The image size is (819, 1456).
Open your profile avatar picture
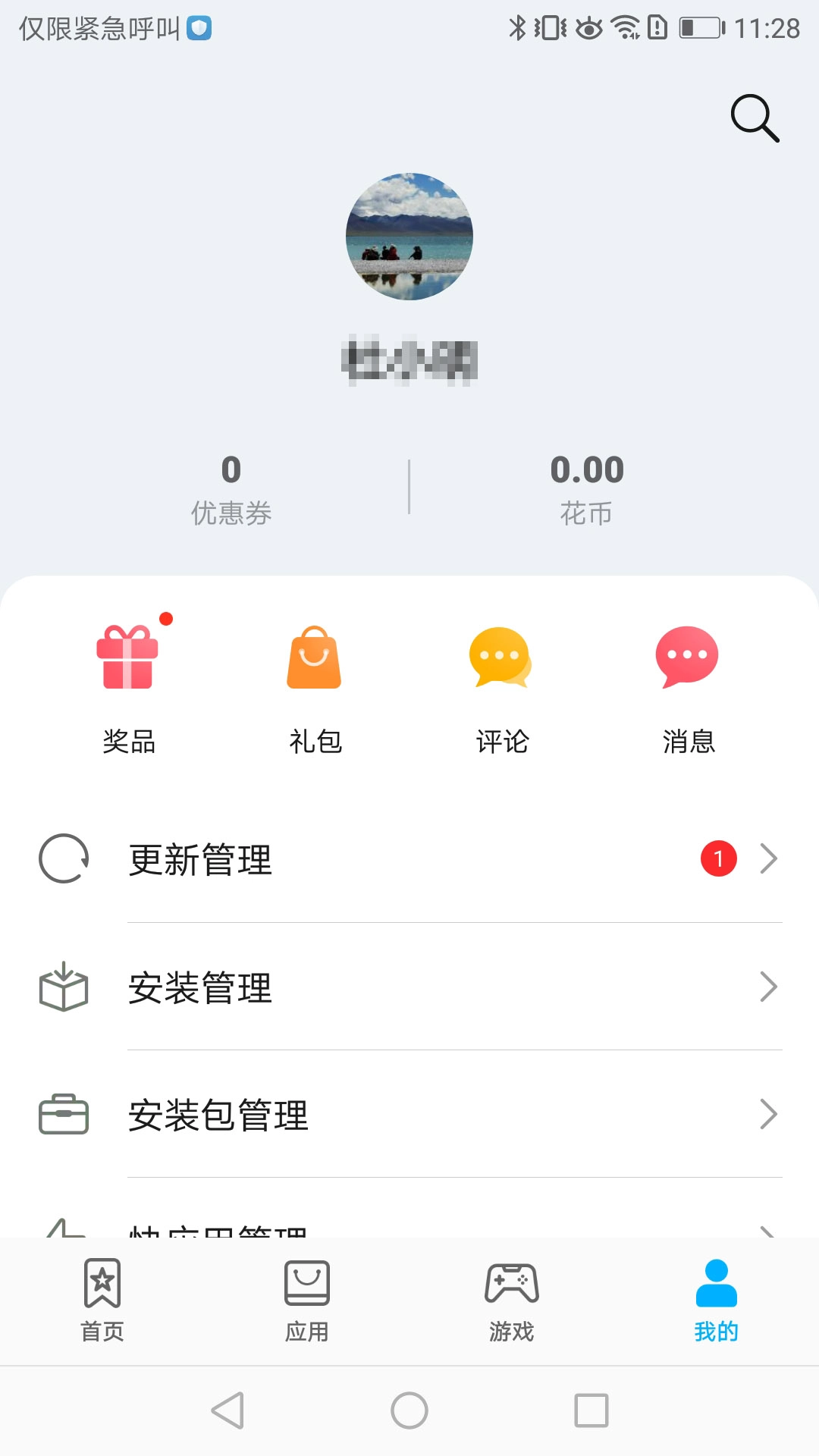(x=409, y=236)
